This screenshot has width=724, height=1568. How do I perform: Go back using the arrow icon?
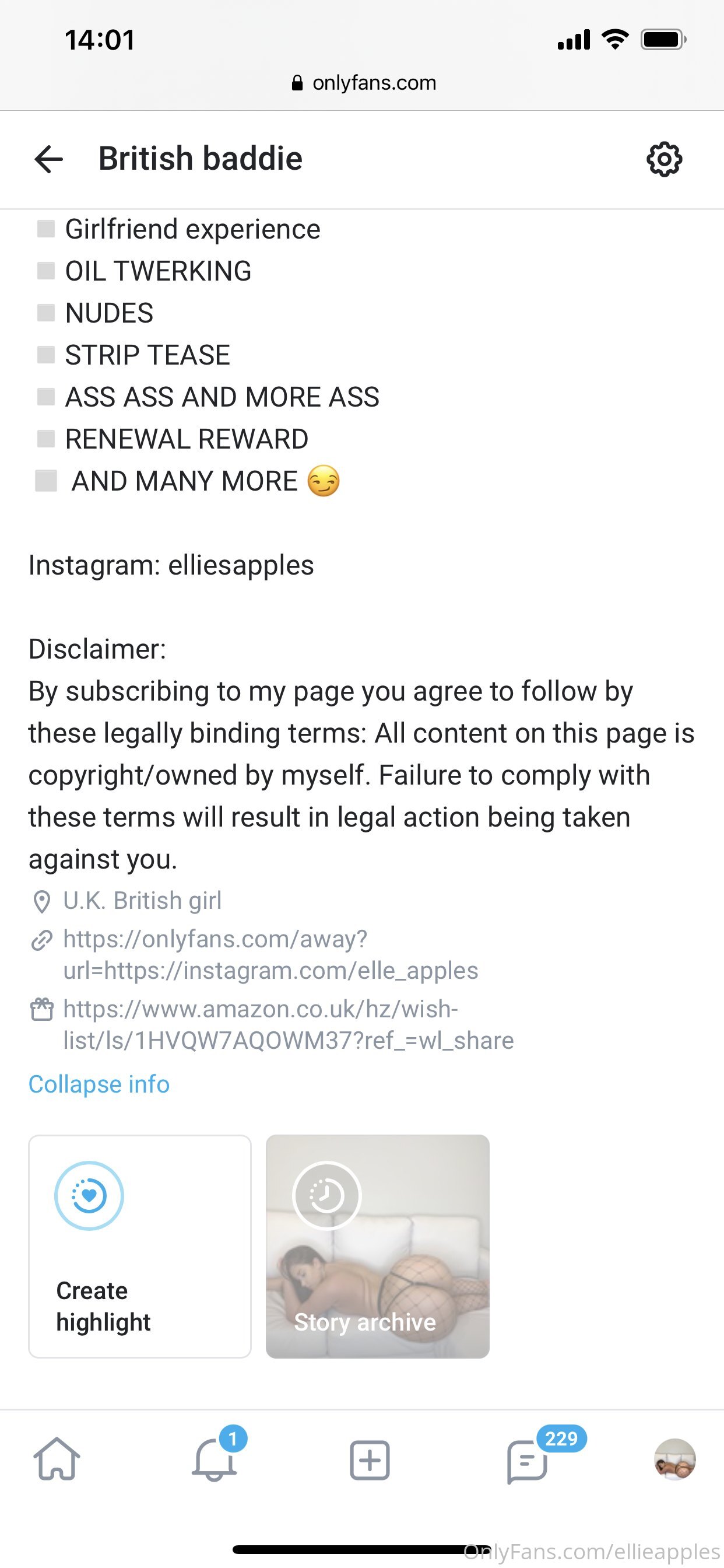tap(48, 159)
